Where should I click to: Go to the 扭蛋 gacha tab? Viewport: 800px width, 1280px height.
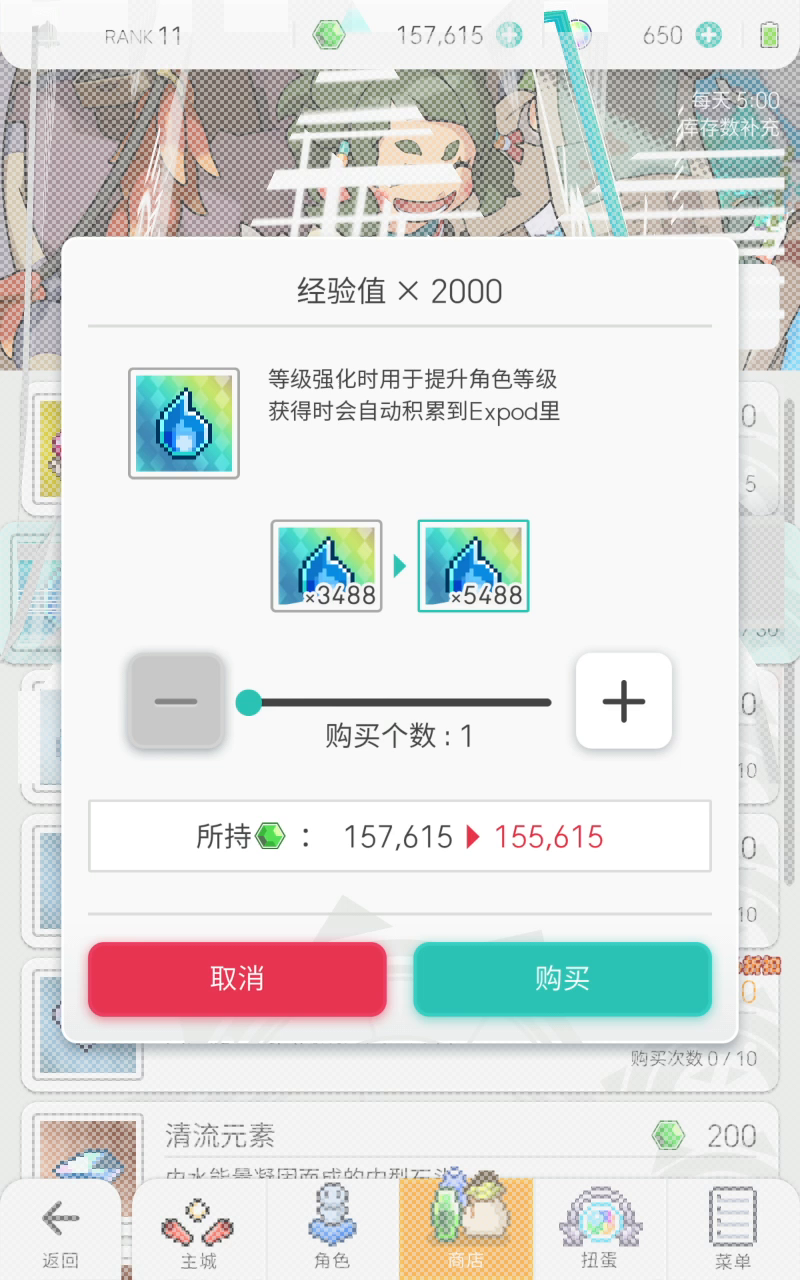tap(599, 1232)
